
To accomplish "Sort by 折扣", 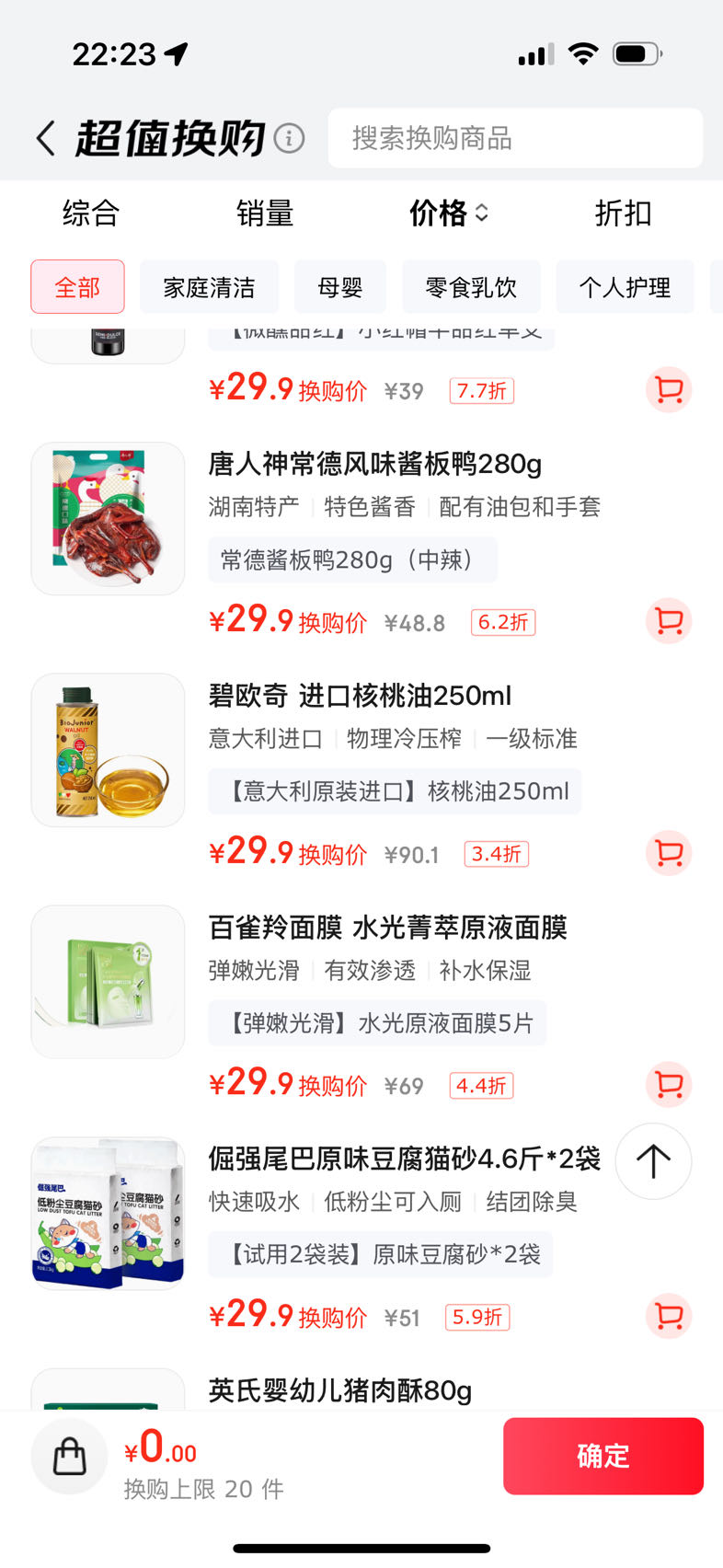I will (x=623, y=213).
